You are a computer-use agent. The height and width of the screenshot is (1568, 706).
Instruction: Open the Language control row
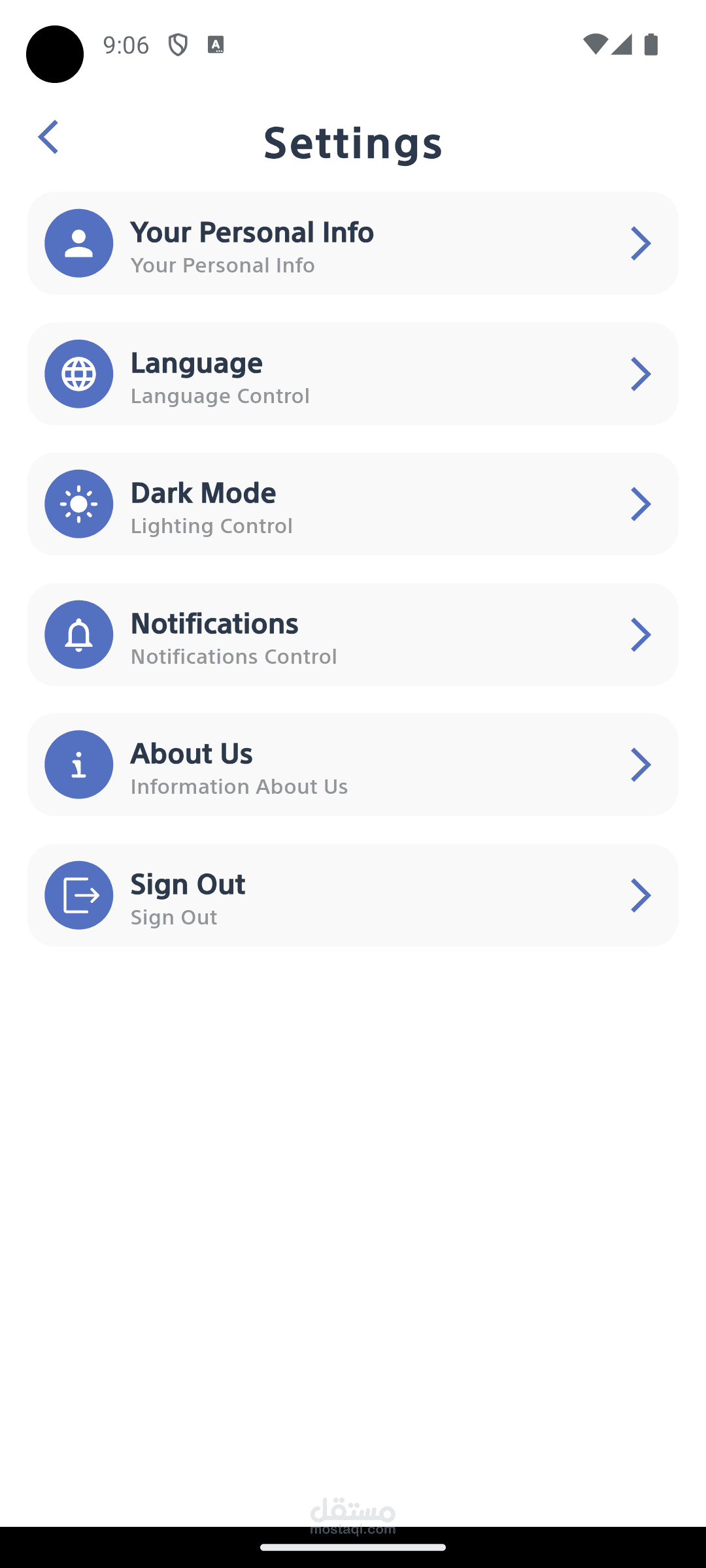coord(353,374)
